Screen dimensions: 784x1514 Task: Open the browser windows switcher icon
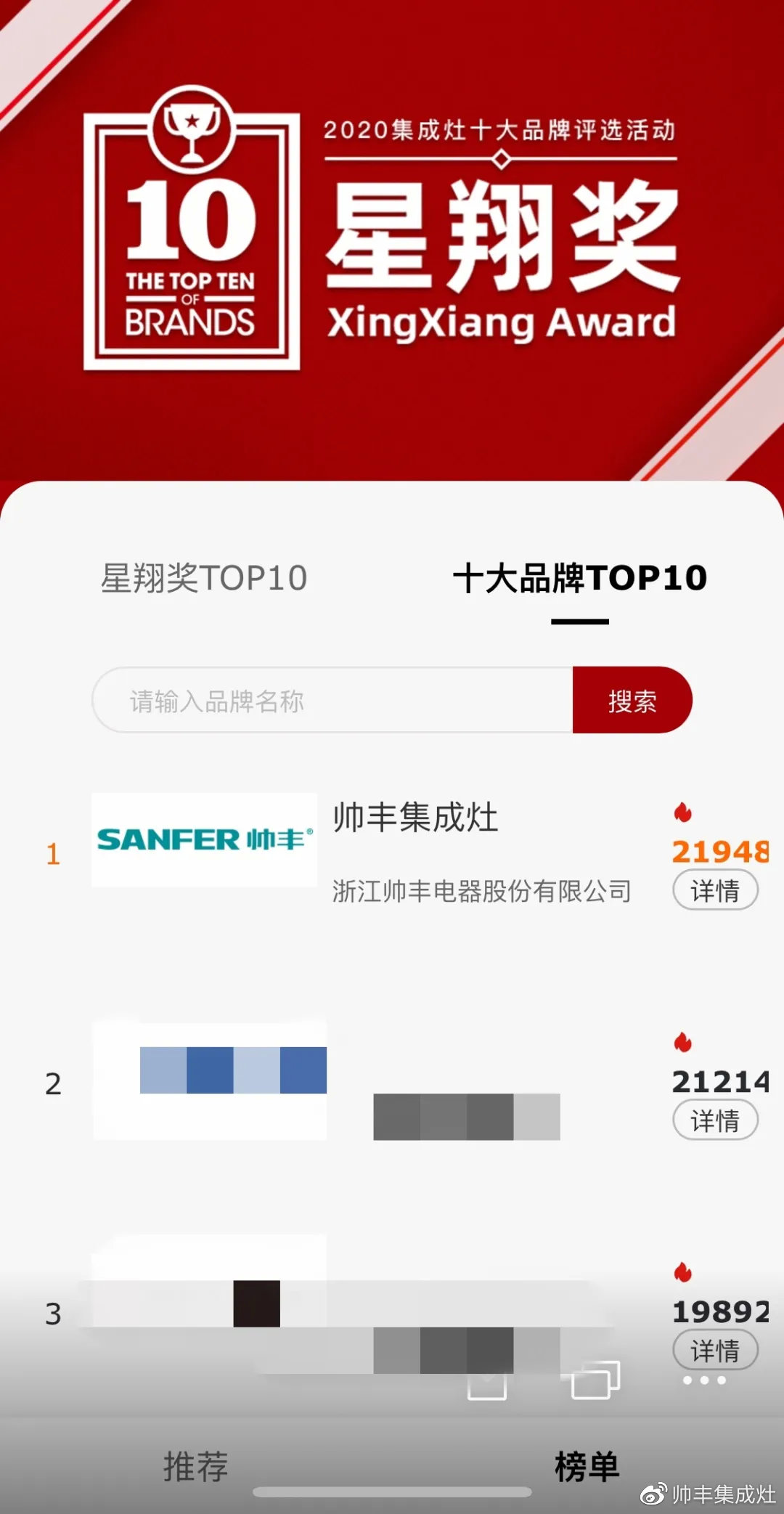click(x=595, y=1380)
